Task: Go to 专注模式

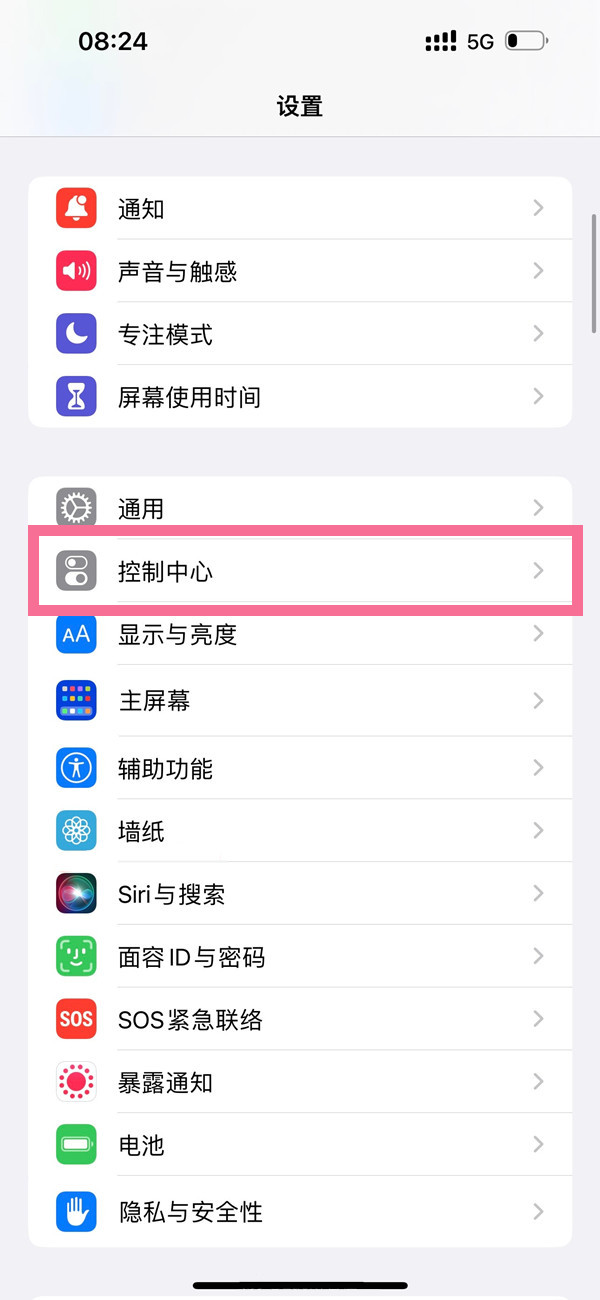Action: [300, 334]
